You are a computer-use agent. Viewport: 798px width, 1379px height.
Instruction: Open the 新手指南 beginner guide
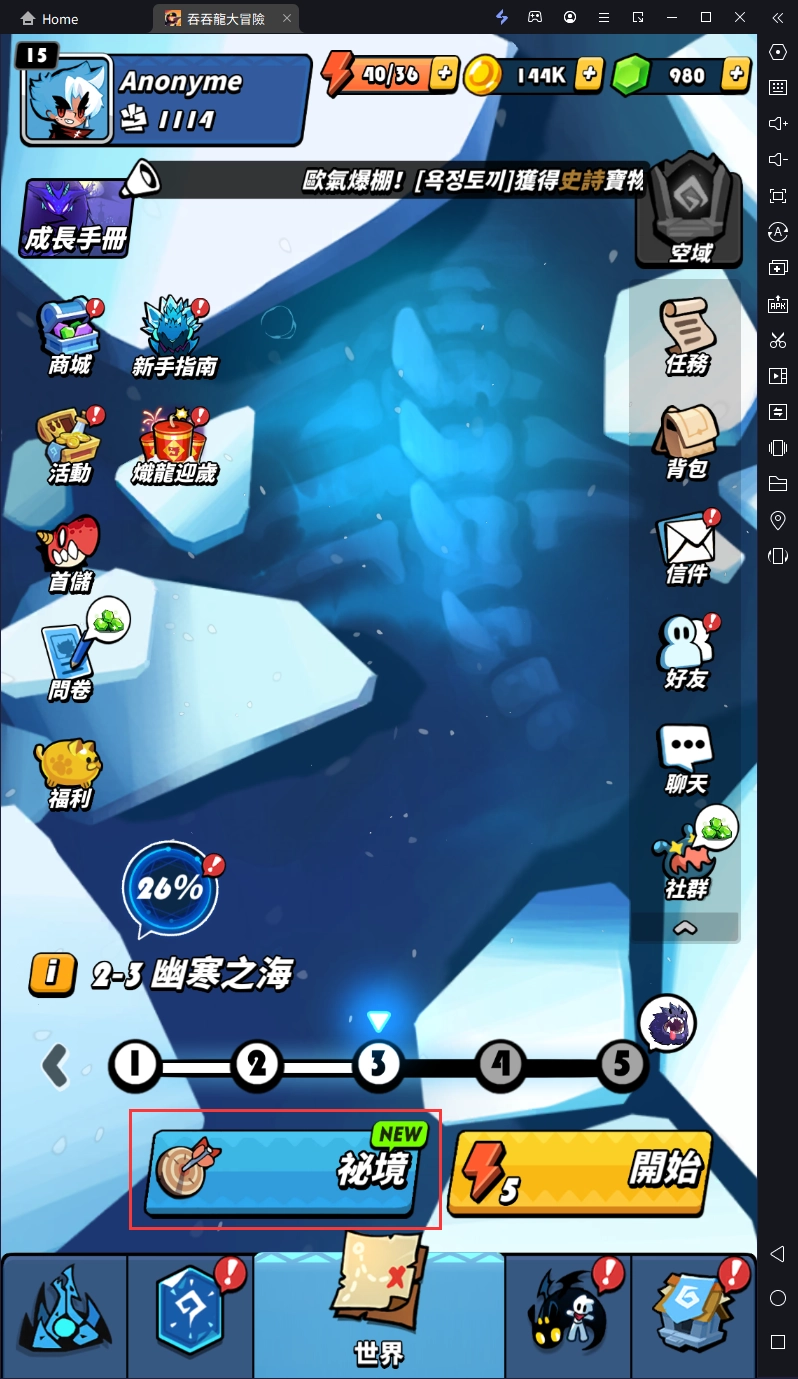[x=174, y=335]
